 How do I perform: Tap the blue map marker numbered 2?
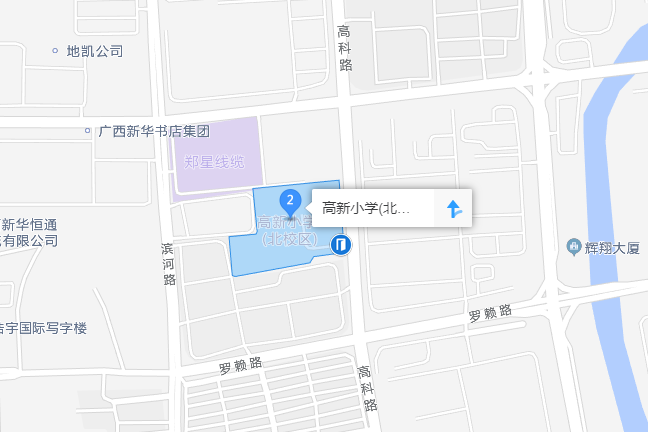[x=291, y=202]
